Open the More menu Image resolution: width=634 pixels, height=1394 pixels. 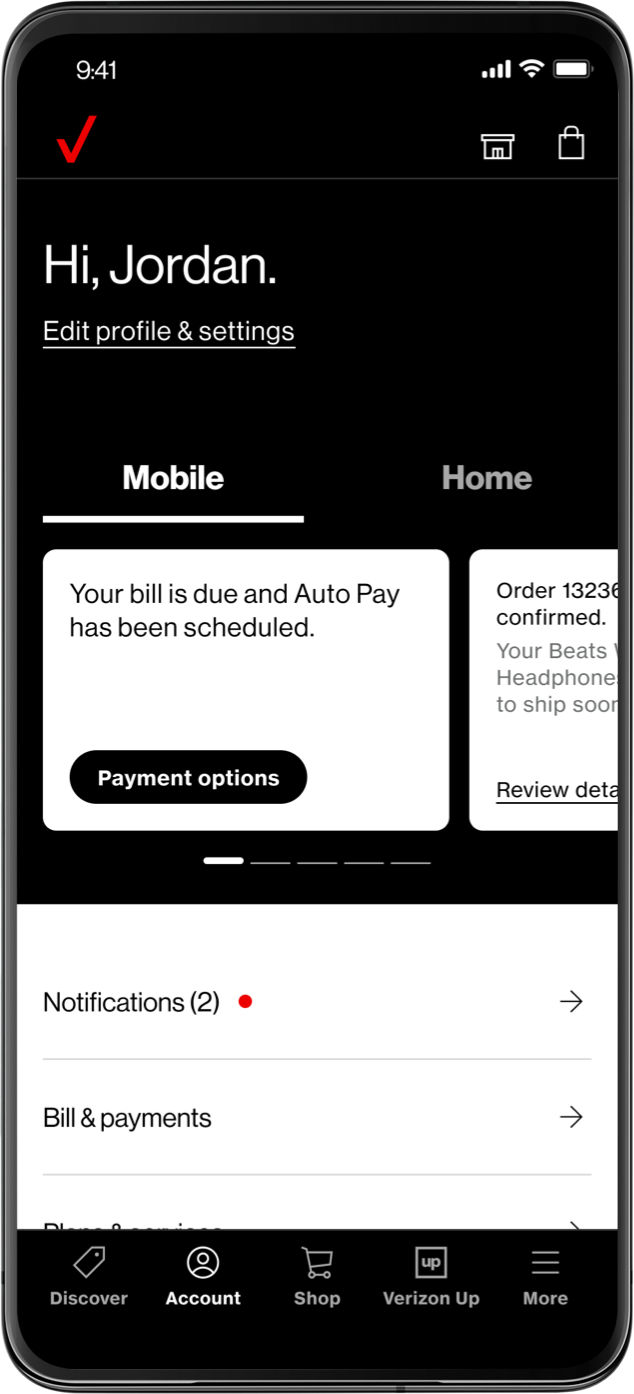click(545, 1277)
